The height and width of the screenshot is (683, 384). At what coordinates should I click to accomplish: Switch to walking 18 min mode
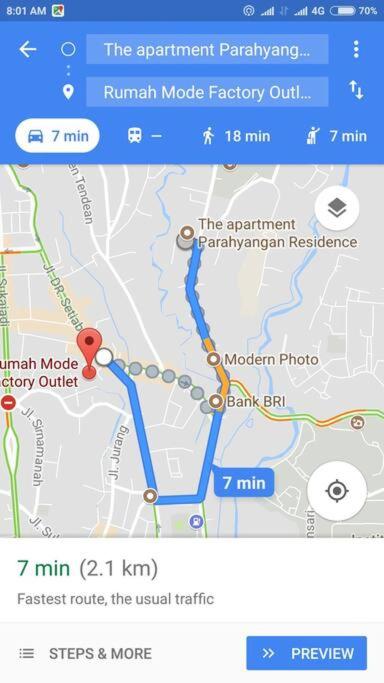click(236, 136)
